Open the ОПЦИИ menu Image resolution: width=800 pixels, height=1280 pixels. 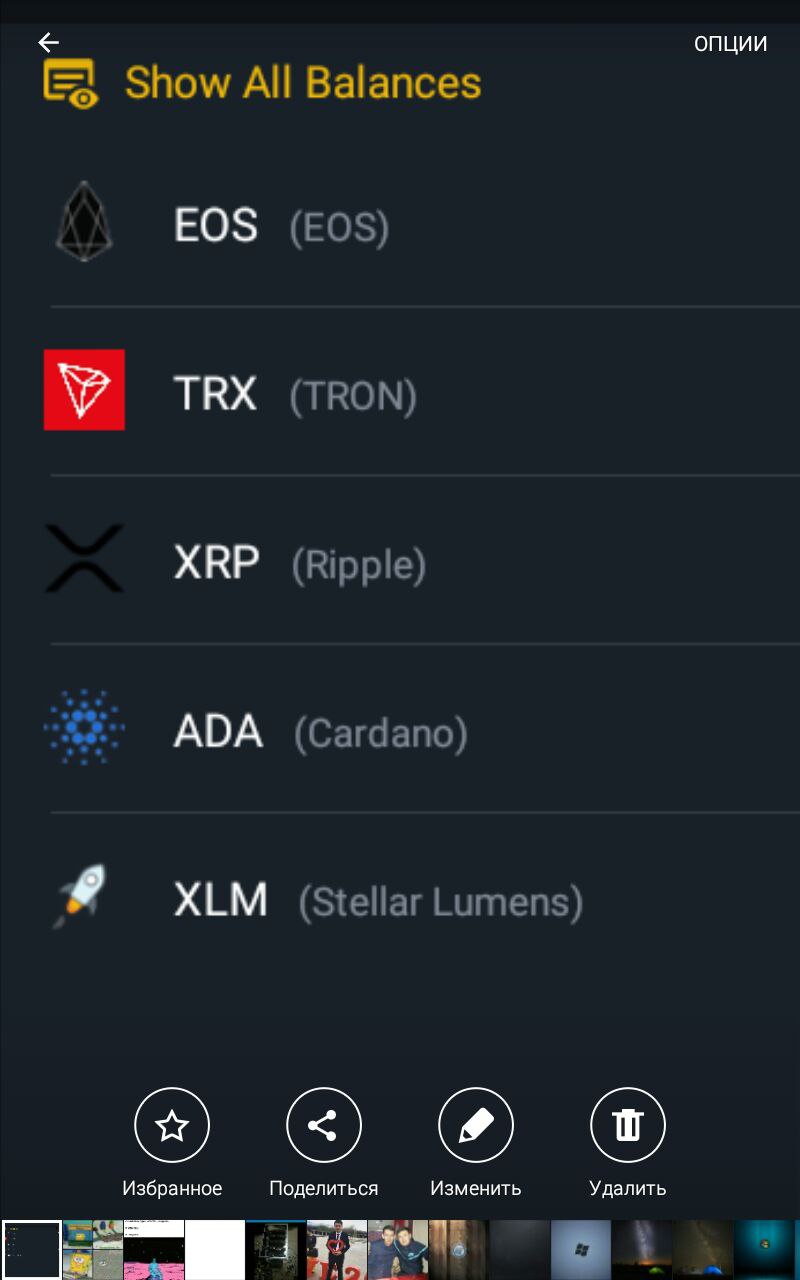point(731,44)
